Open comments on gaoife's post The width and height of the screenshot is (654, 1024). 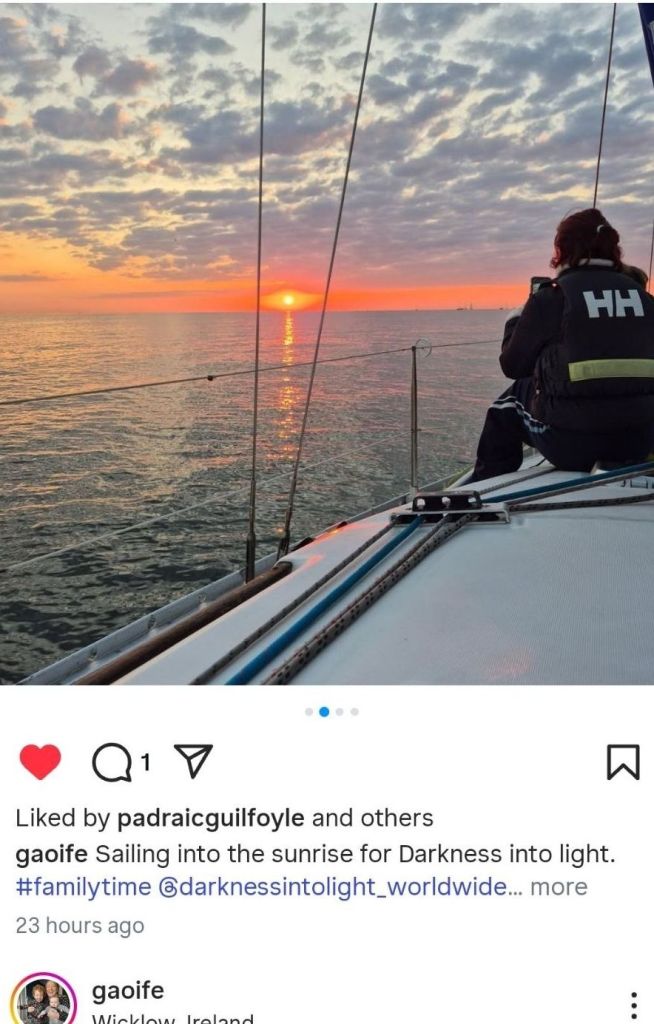(x=111, y=763)
